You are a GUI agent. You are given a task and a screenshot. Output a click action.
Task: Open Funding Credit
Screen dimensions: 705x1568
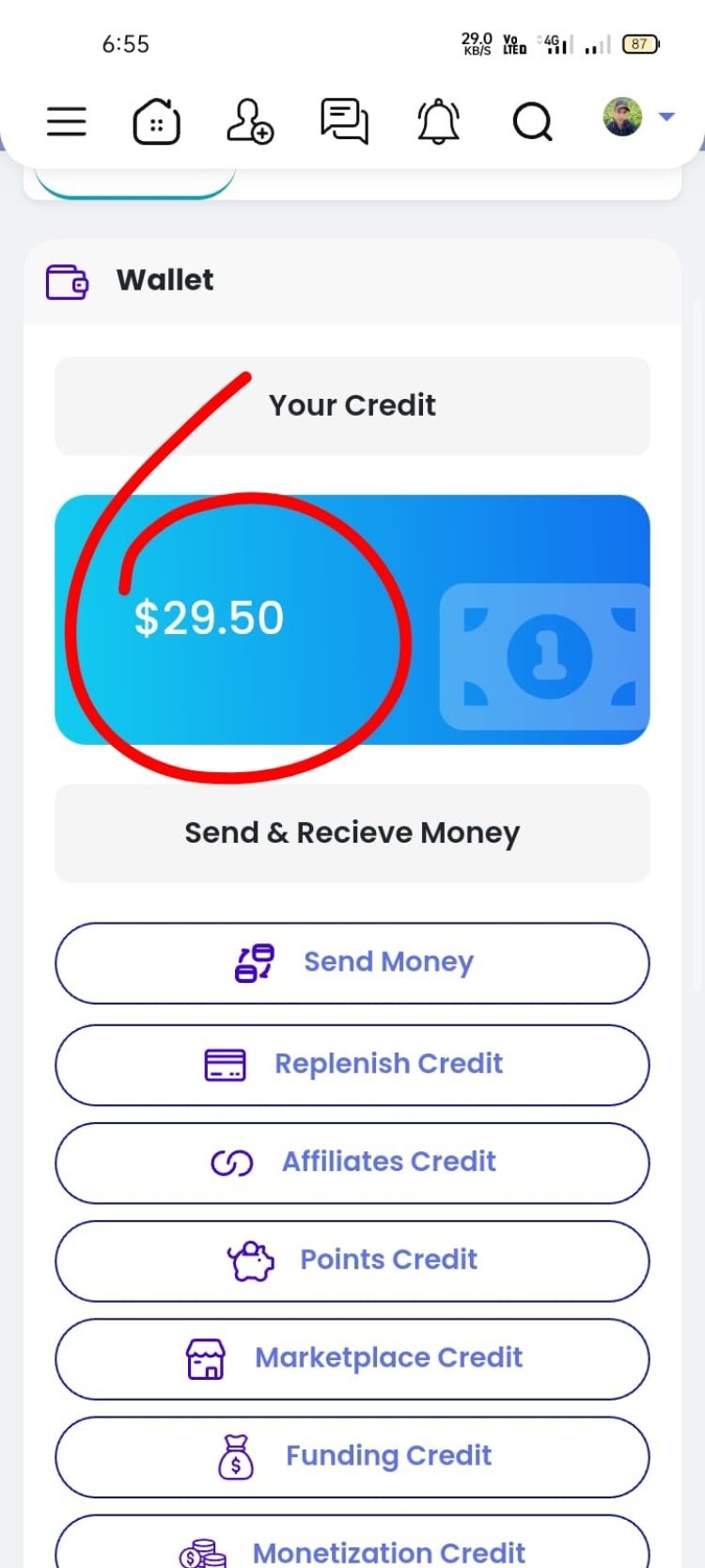(352, 1456)
